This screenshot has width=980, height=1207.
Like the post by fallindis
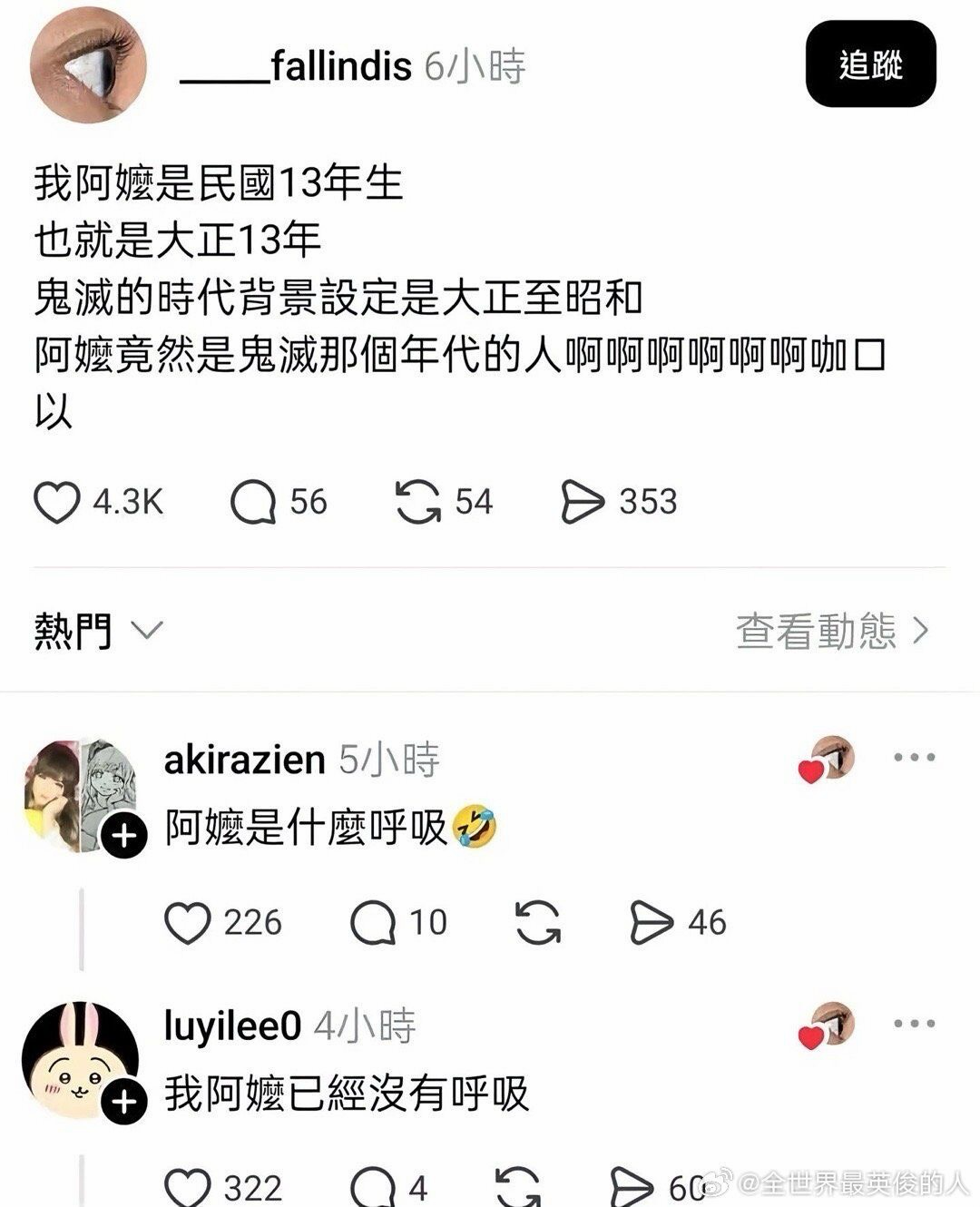[56, 503]
